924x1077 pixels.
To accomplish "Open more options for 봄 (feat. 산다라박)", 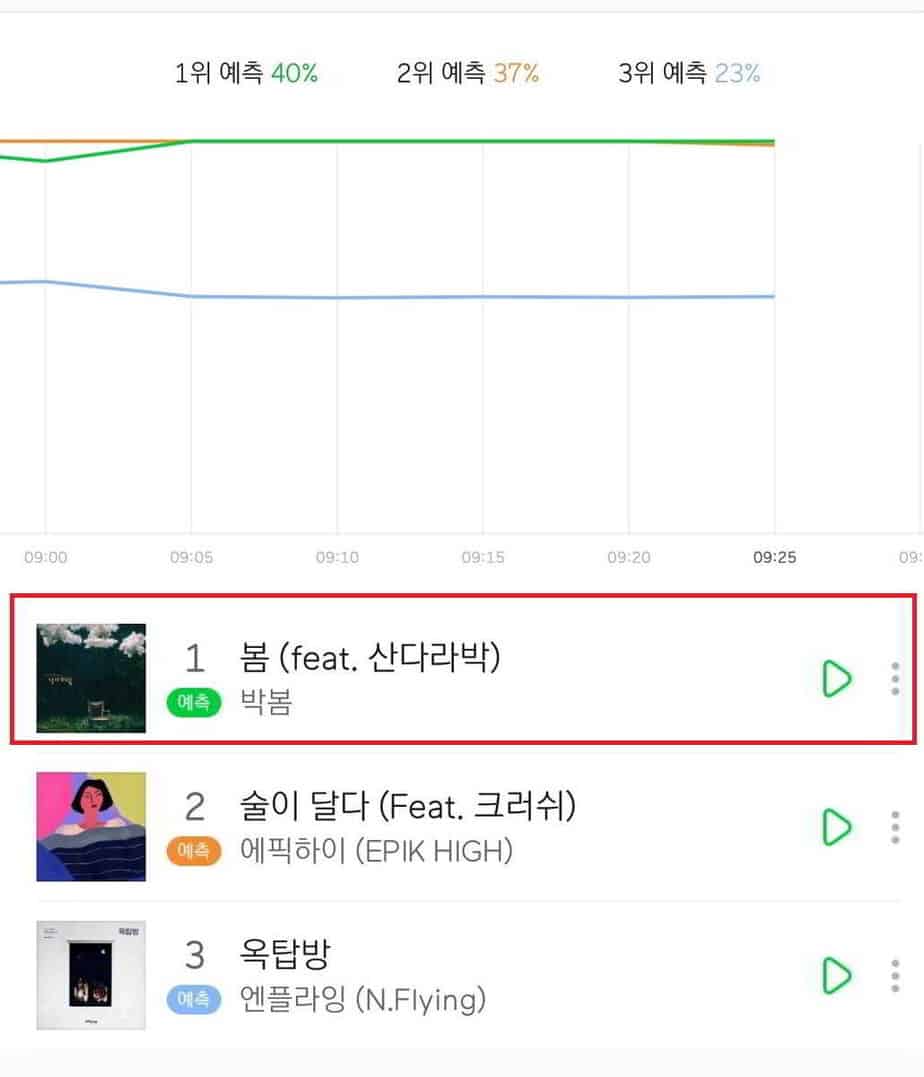I will pyautogui.click(x=895, y=679).
